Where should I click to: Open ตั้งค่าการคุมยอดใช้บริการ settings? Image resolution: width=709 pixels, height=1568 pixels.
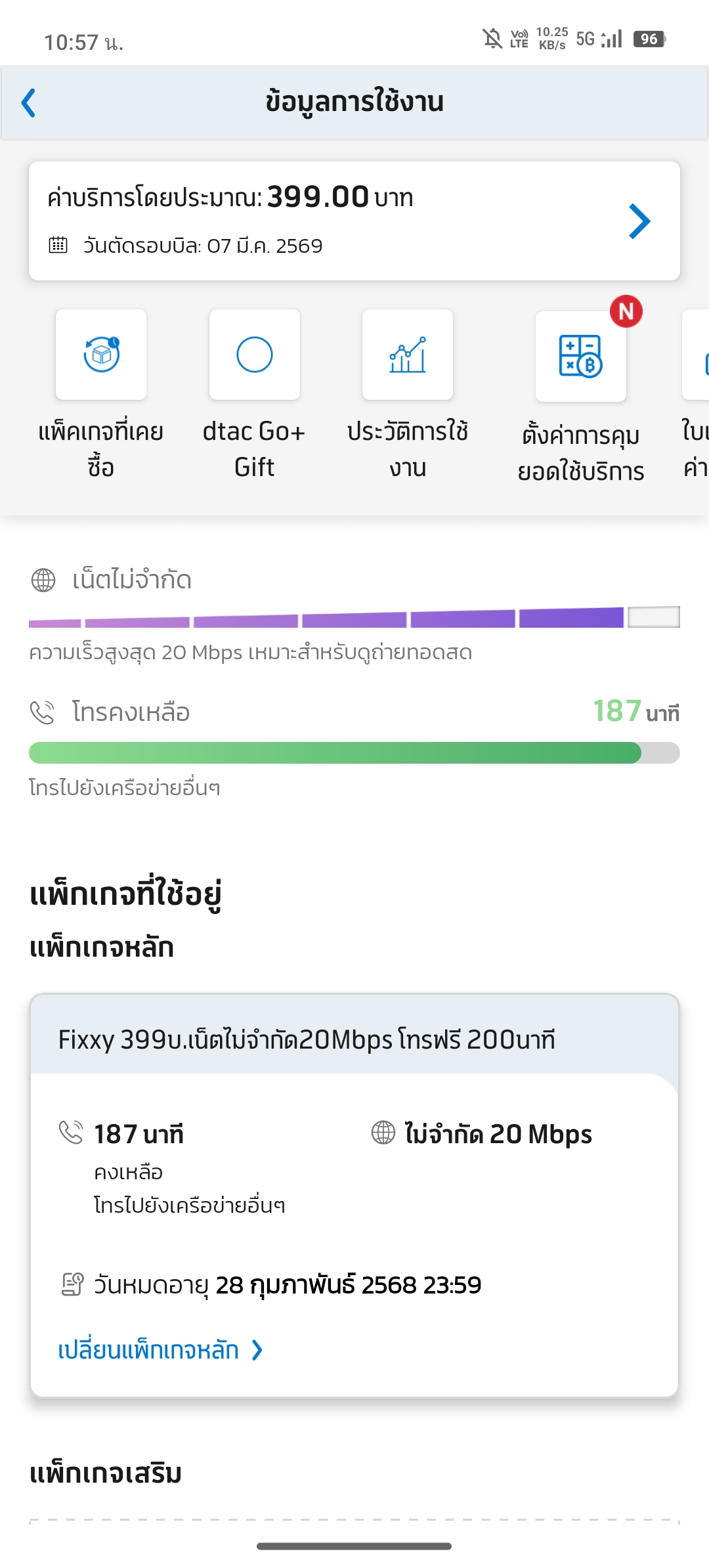(x=581, y=357)
